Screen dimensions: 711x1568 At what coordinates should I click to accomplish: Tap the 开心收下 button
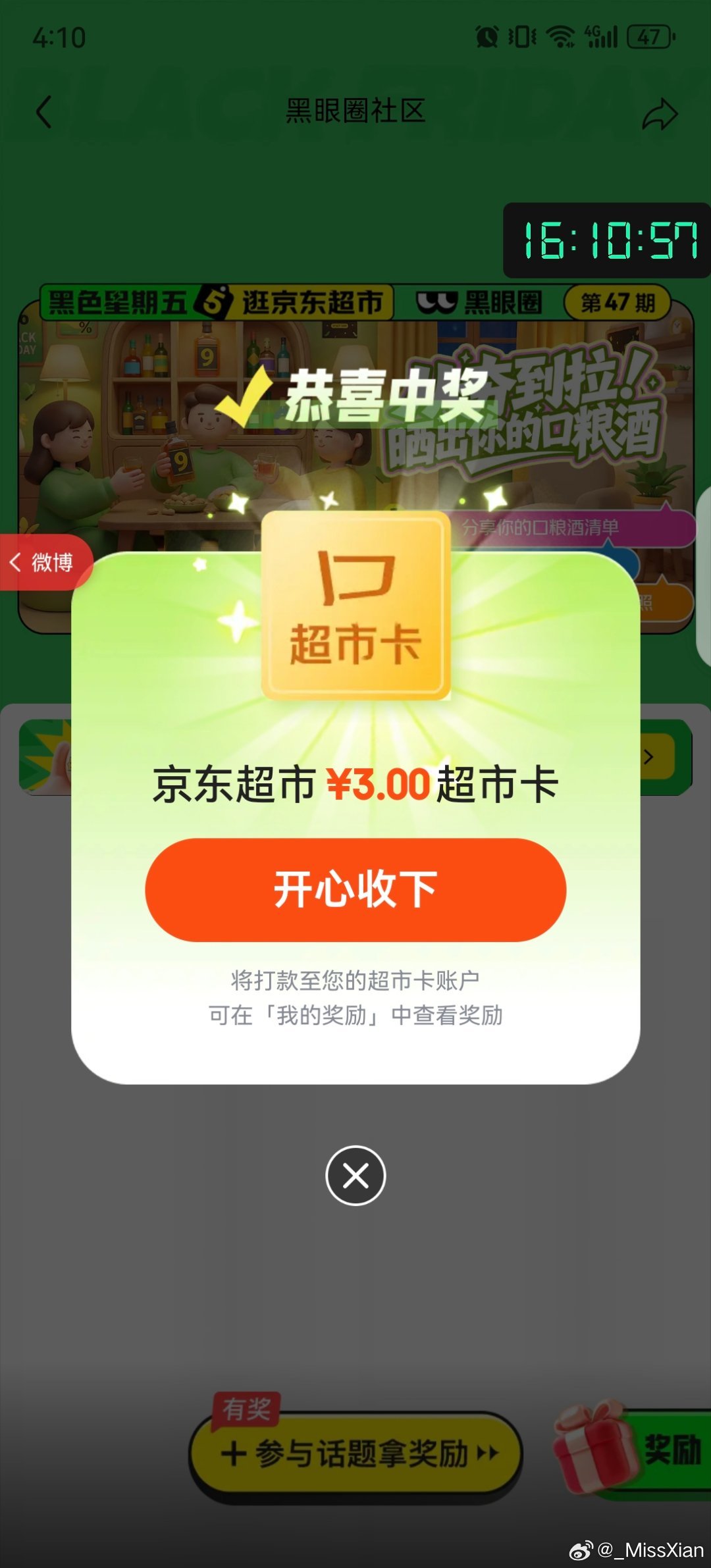click(x=355, y=889)
